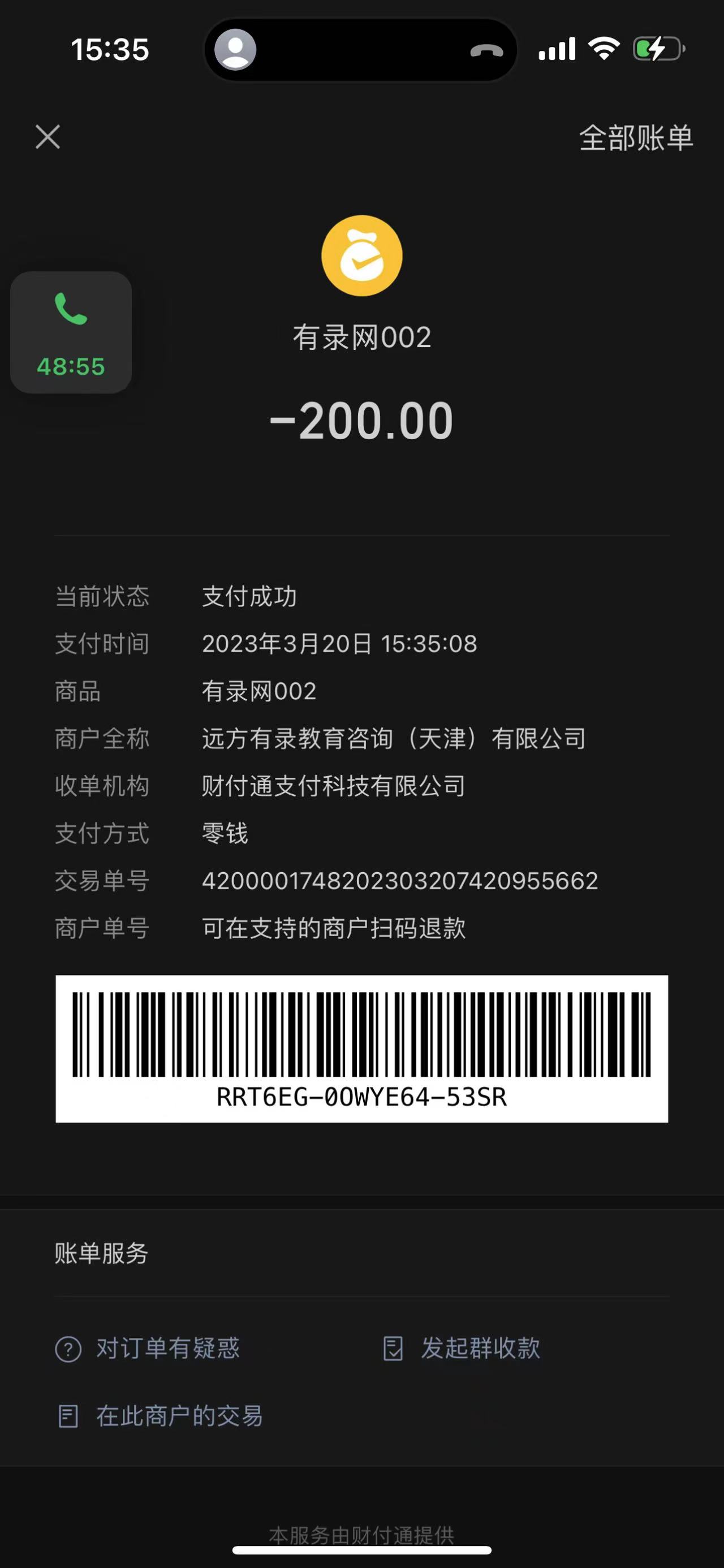This screenshot has height=1568, width=724.
Task: Start a group collection via 发起群收款
Action: [462, 1348]
